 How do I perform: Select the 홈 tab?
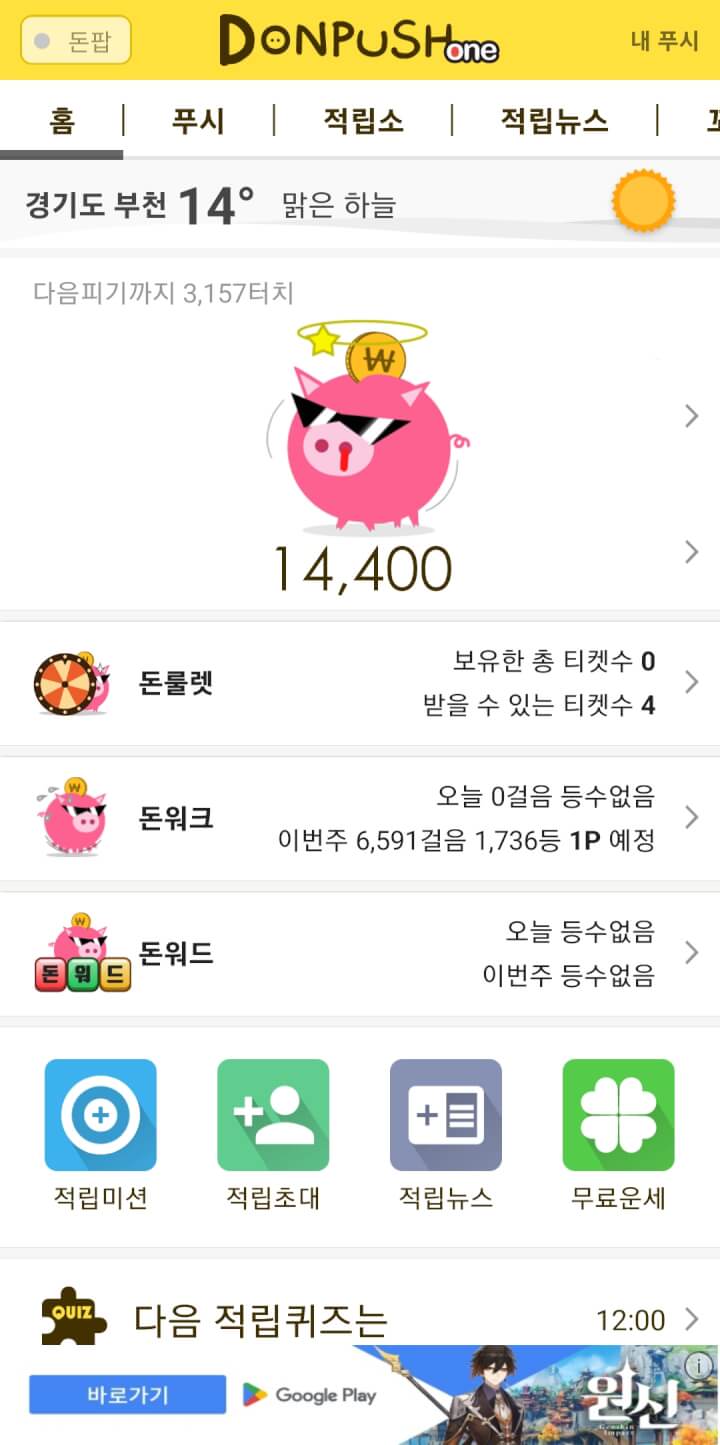pyautogui.click(x=62, y=121)
